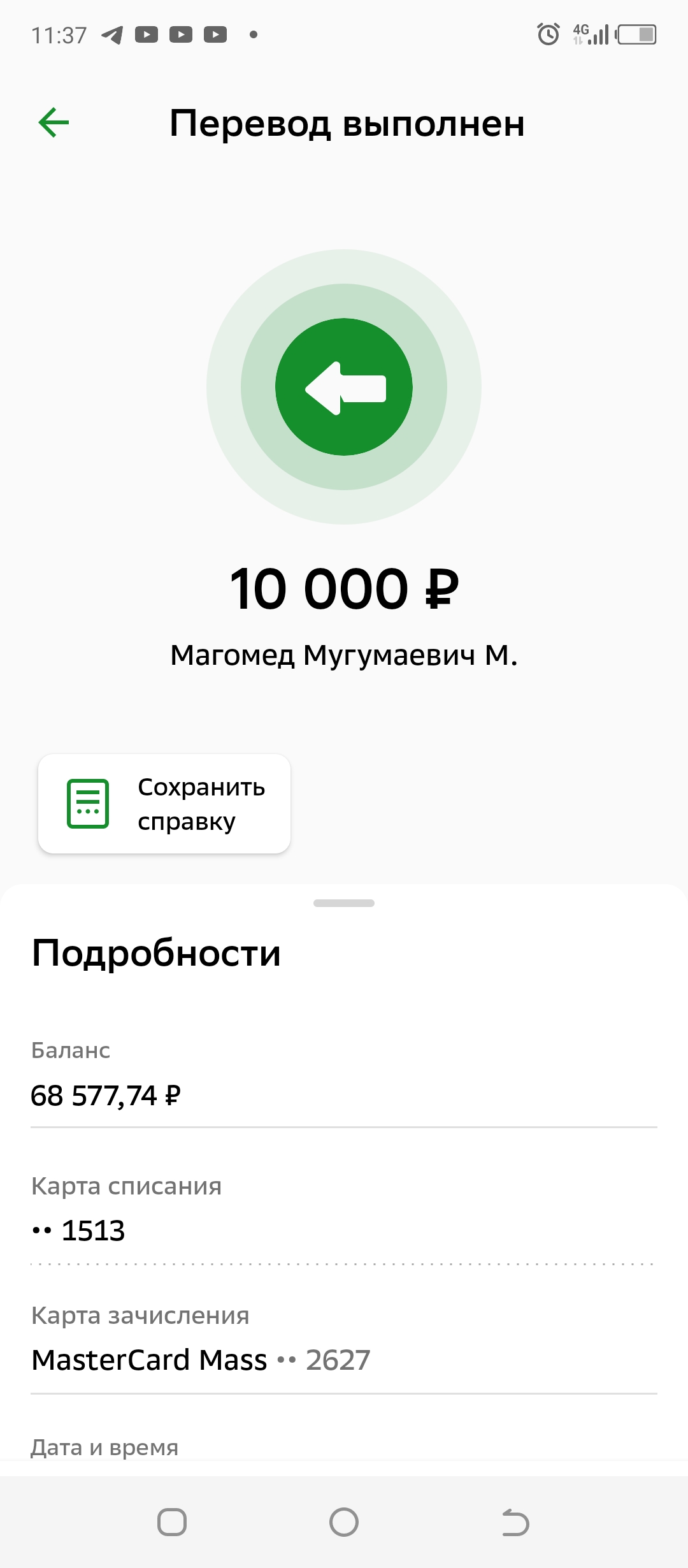
Task: Open recent apps from navigation bar
Action: (x=172, y=1522)
